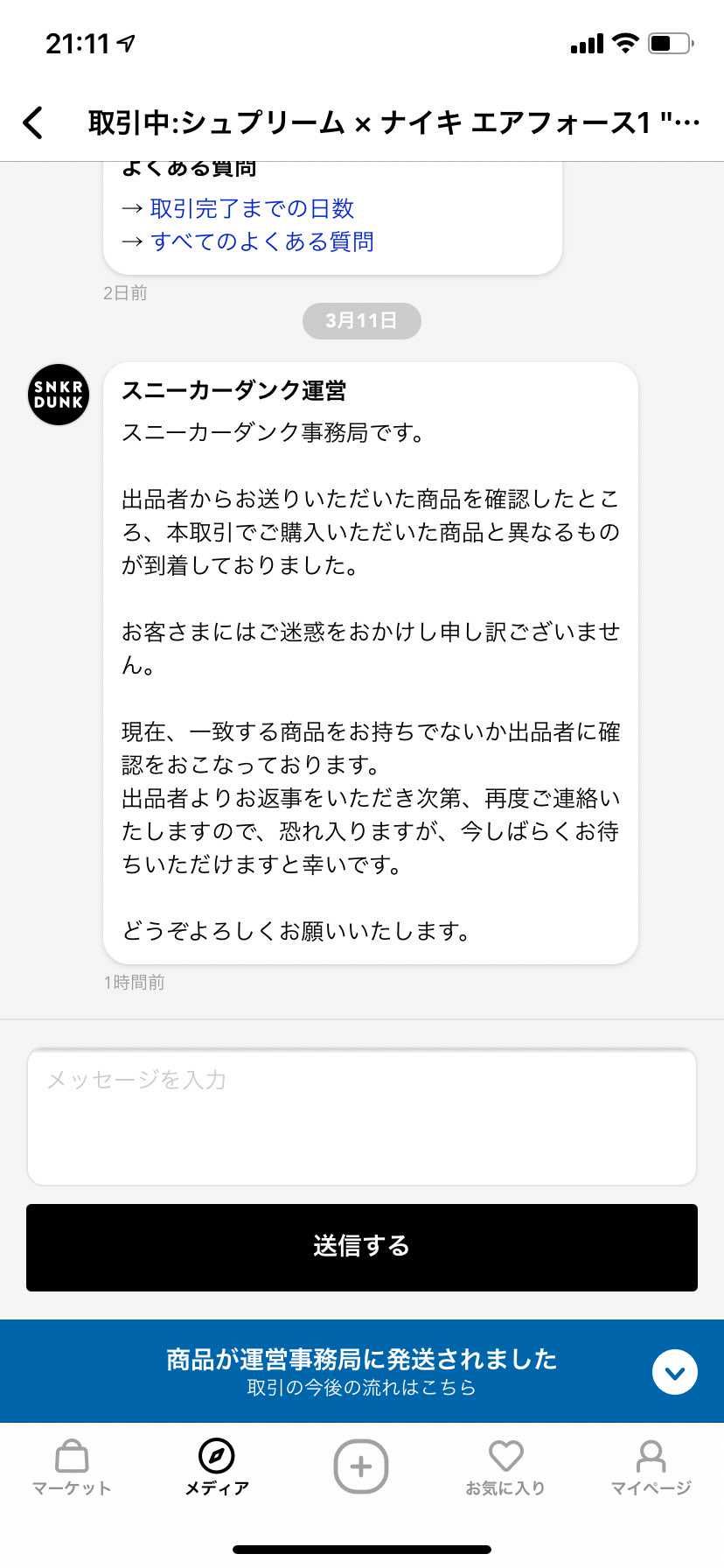Open the 取引完了までの日数 link

pos(253,207)
